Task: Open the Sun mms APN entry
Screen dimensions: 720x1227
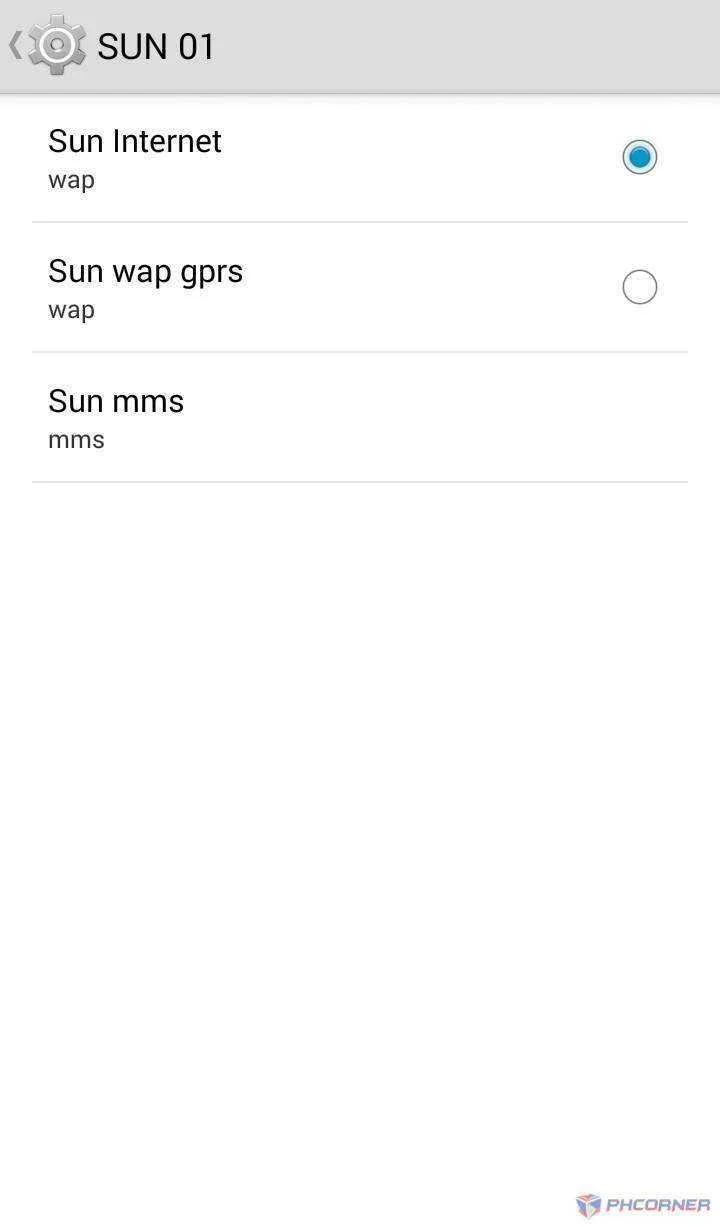Action: 360,417
